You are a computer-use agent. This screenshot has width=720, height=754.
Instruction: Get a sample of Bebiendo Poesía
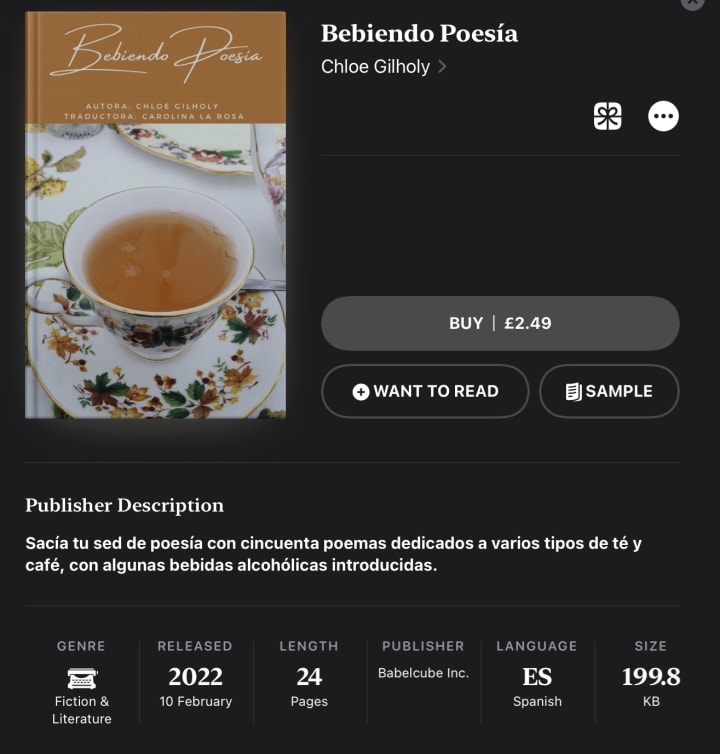pyautogui.click(x=608, y=391)
